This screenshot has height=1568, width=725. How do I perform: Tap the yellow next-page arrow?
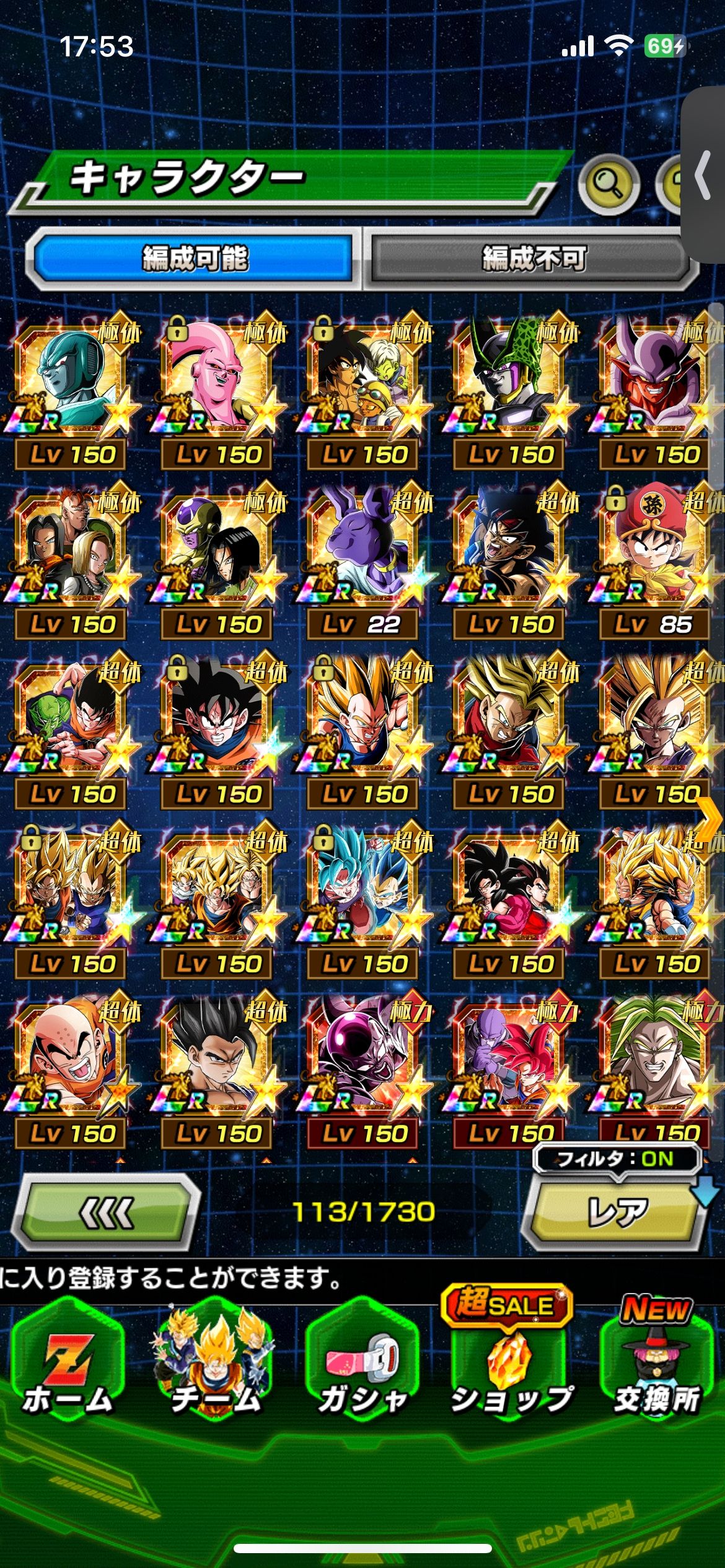708,817
